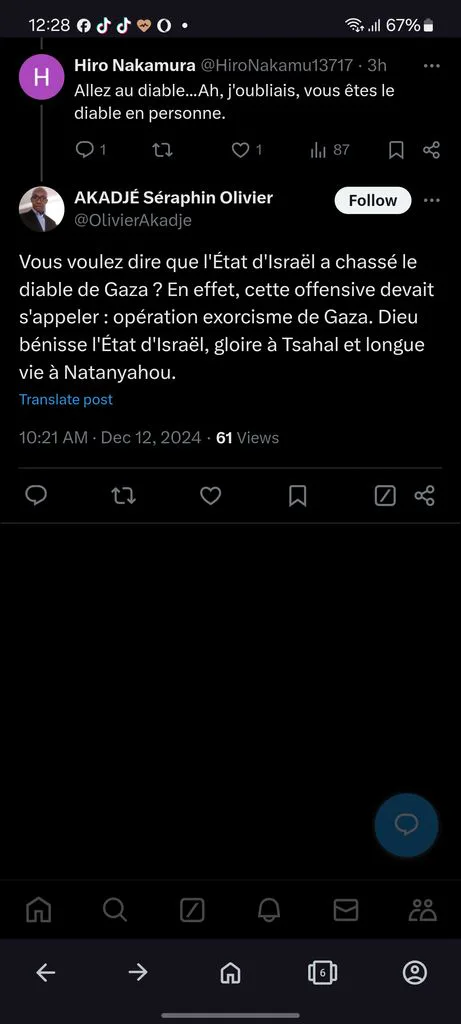Open the overflow menu next to the Follow button
Viewport: 461px width, 1024px height.
point(432,200)
